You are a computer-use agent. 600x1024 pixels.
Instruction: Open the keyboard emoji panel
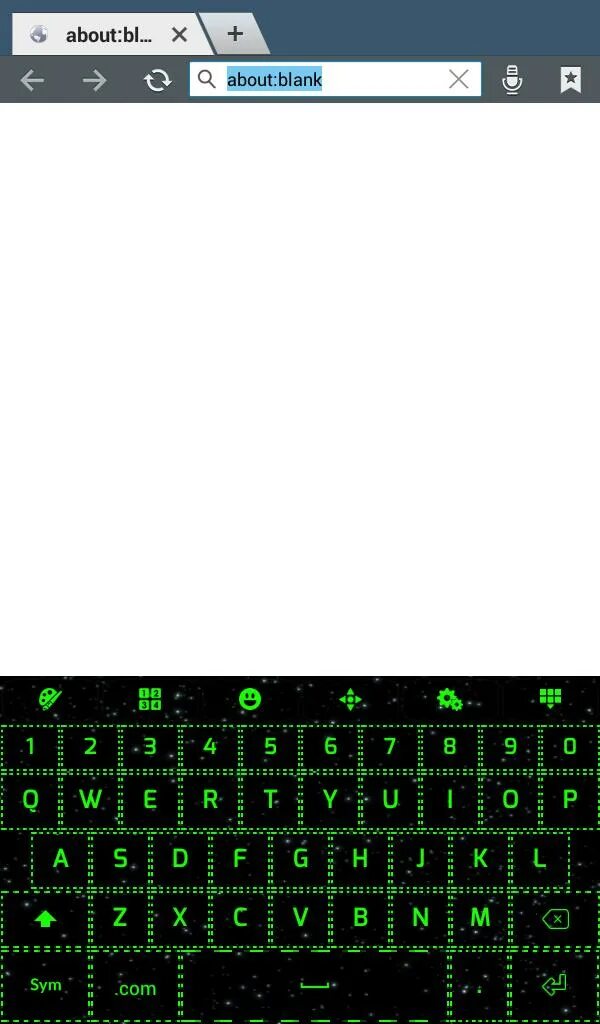point(250,699)
